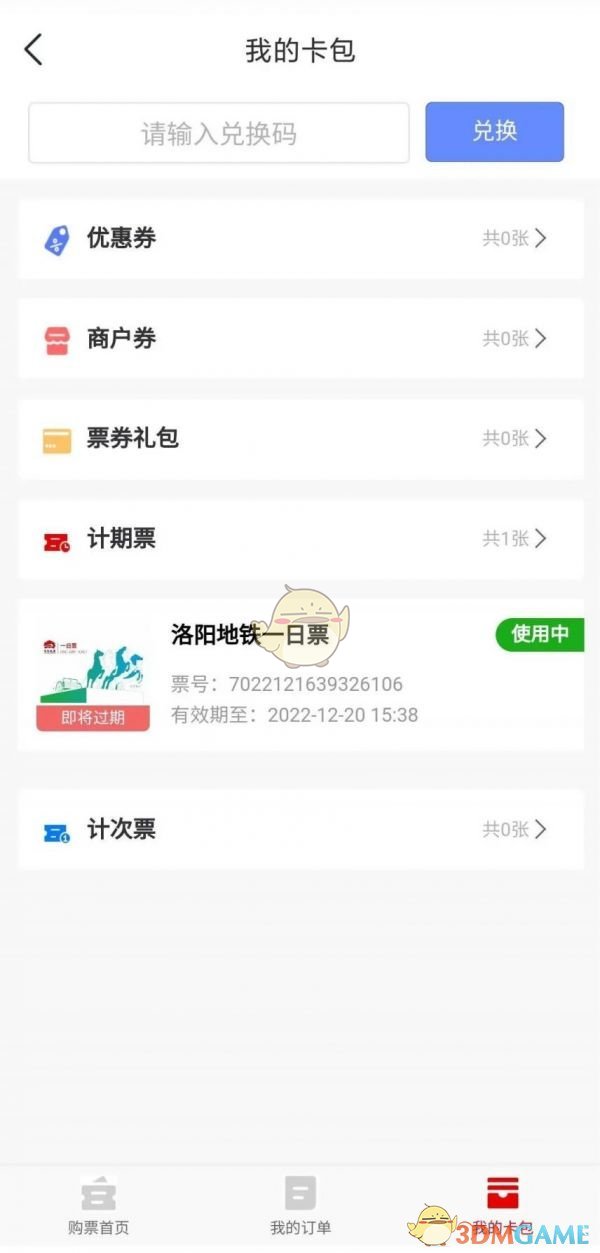Tap the blue 兑换 redeem button
This screenshot has height=1253, width=600.
click(494, 132)
